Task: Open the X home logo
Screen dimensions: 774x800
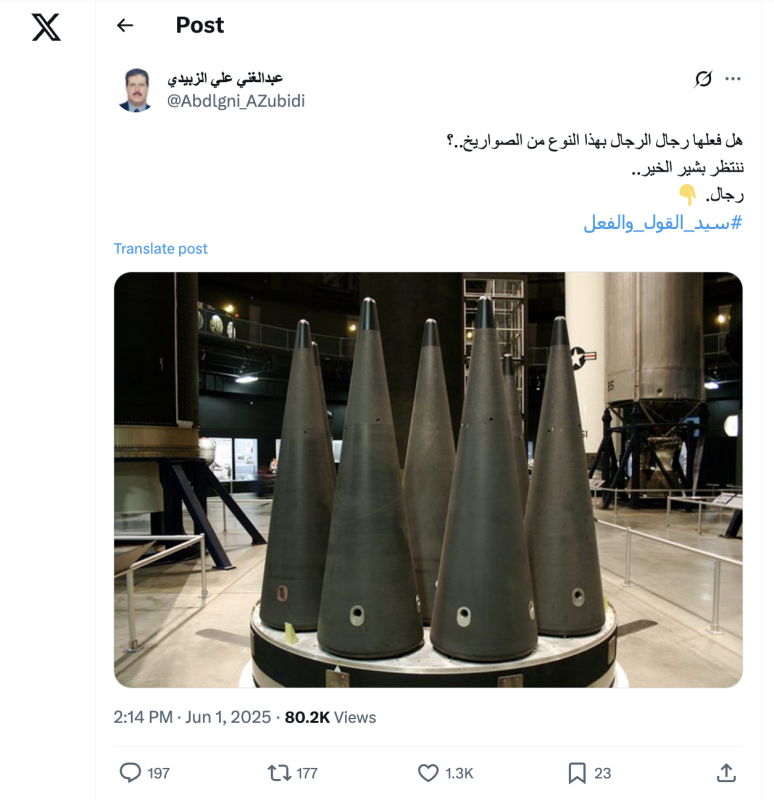Action: point(46,27)
